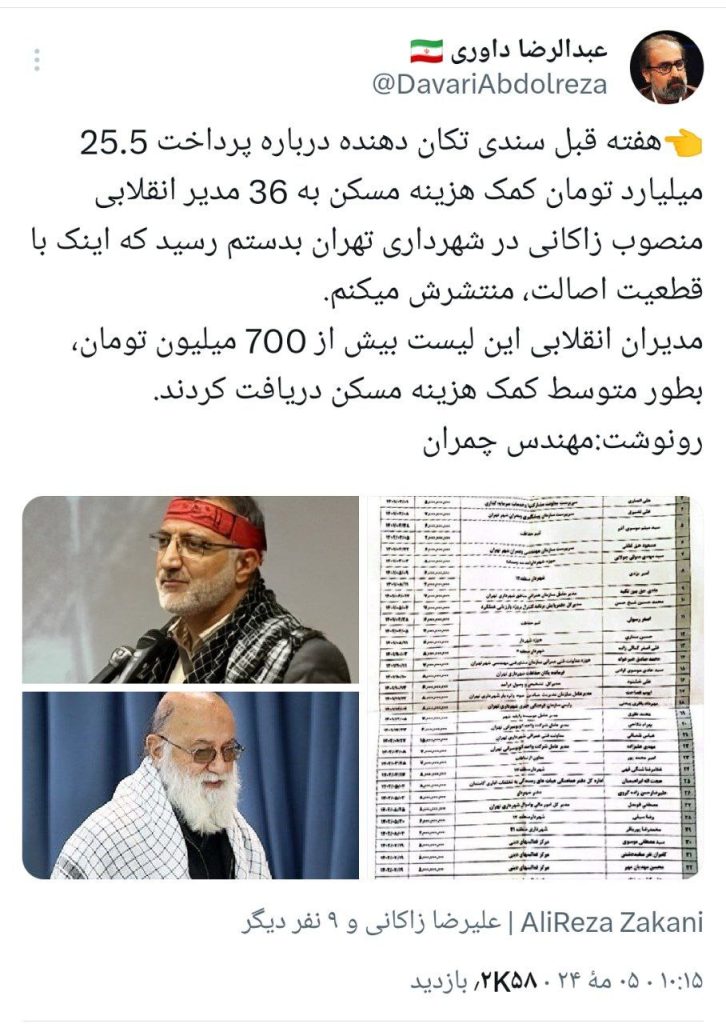This screenshot has width=726, height=1024.
Task: Open the tweet's three-dot overflow menu
Action: 37,61
